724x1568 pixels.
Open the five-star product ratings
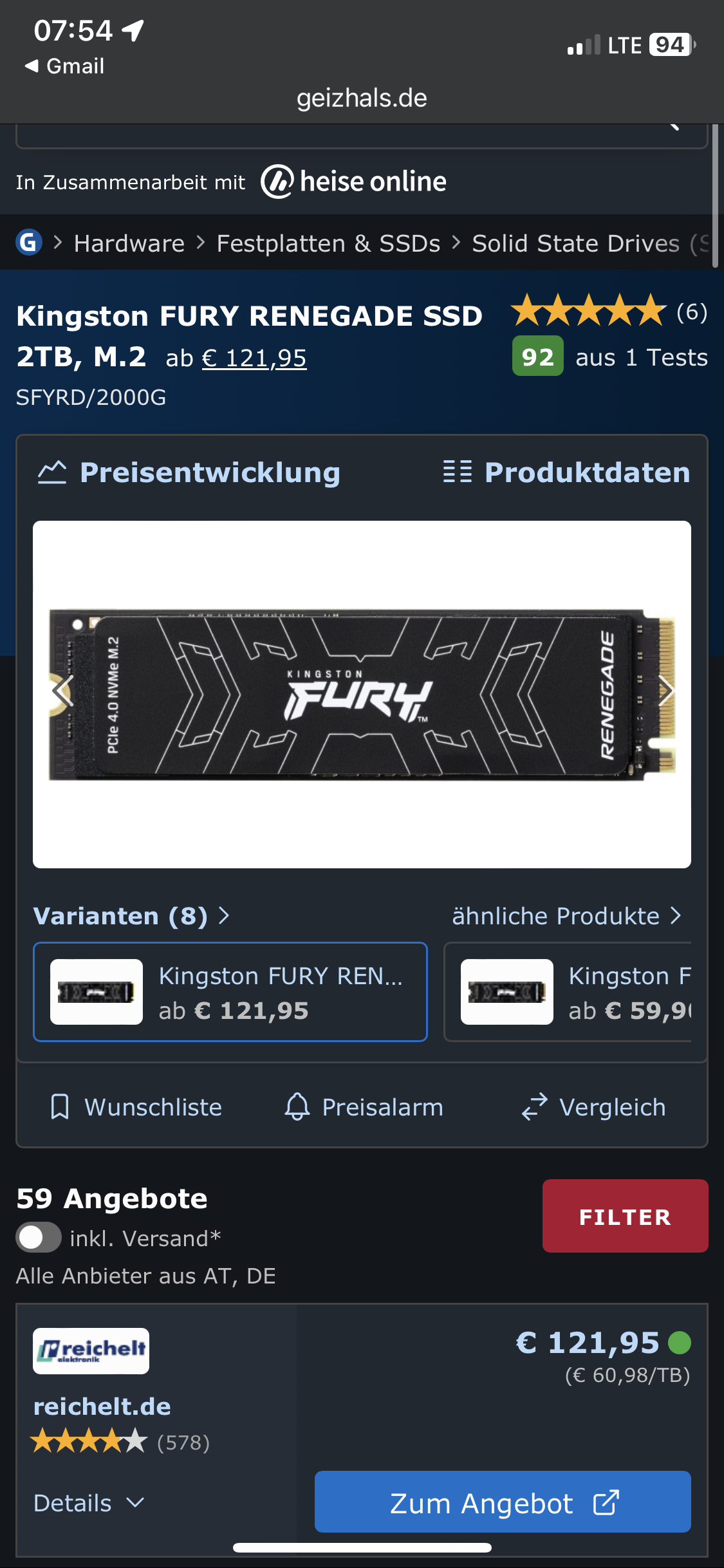tap(588, 311)
